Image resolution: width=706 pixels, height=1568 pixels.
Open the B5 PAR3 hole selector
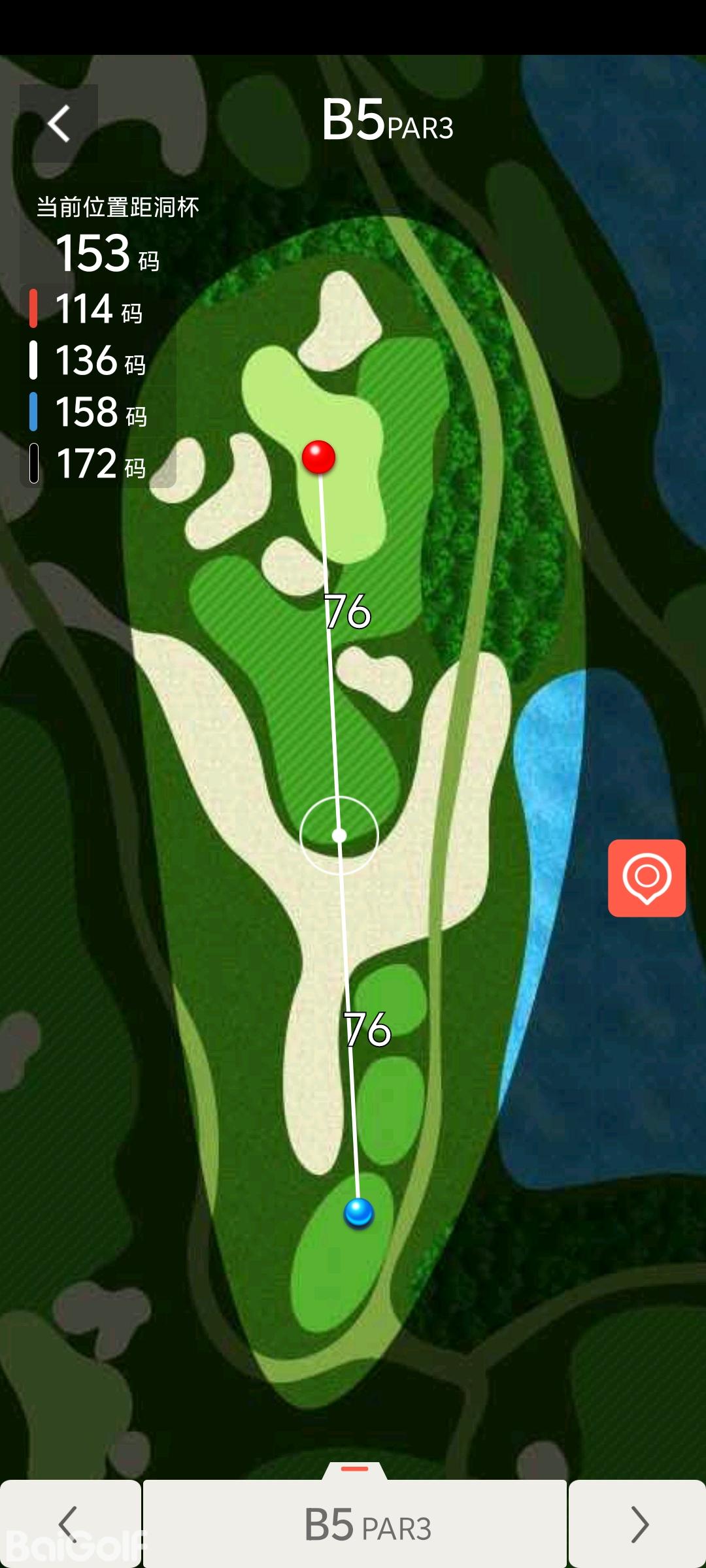(x=355, y=1524)
